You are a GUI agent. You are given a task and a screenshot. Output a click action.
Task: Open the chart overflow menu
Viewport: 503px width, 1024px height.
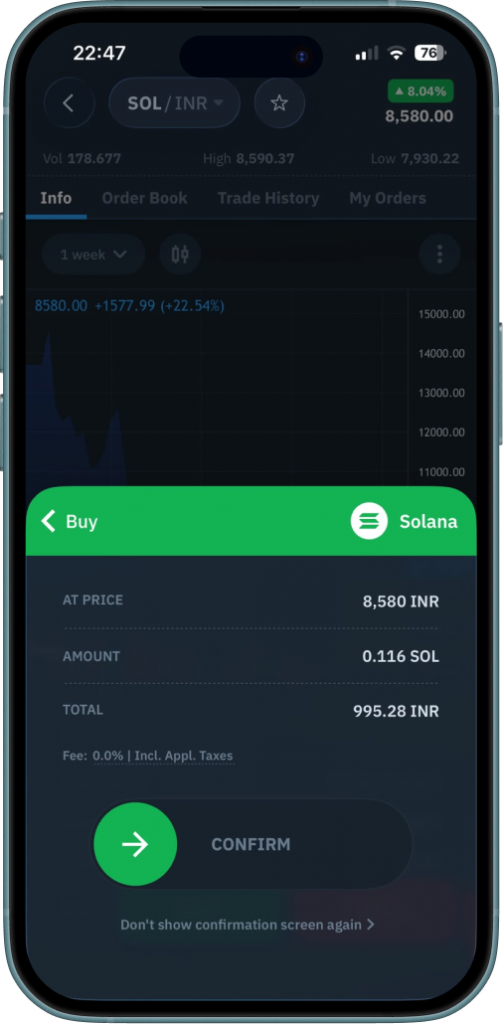pos(440,254)
